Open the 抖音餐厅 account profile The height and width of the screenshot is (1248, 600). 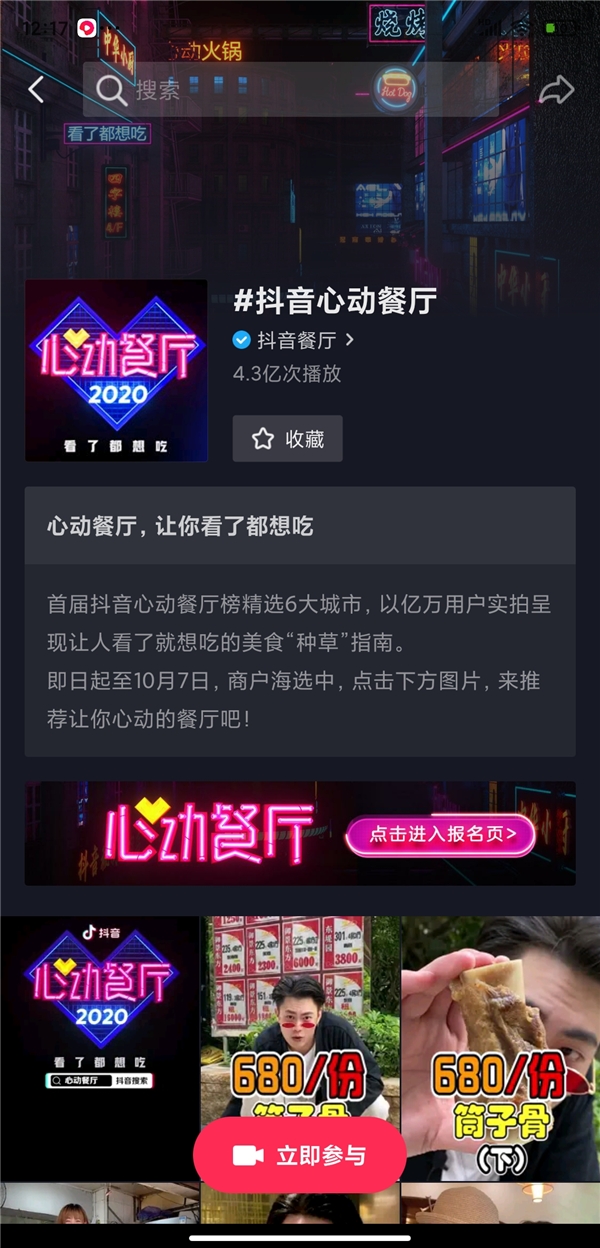point(295,340)
